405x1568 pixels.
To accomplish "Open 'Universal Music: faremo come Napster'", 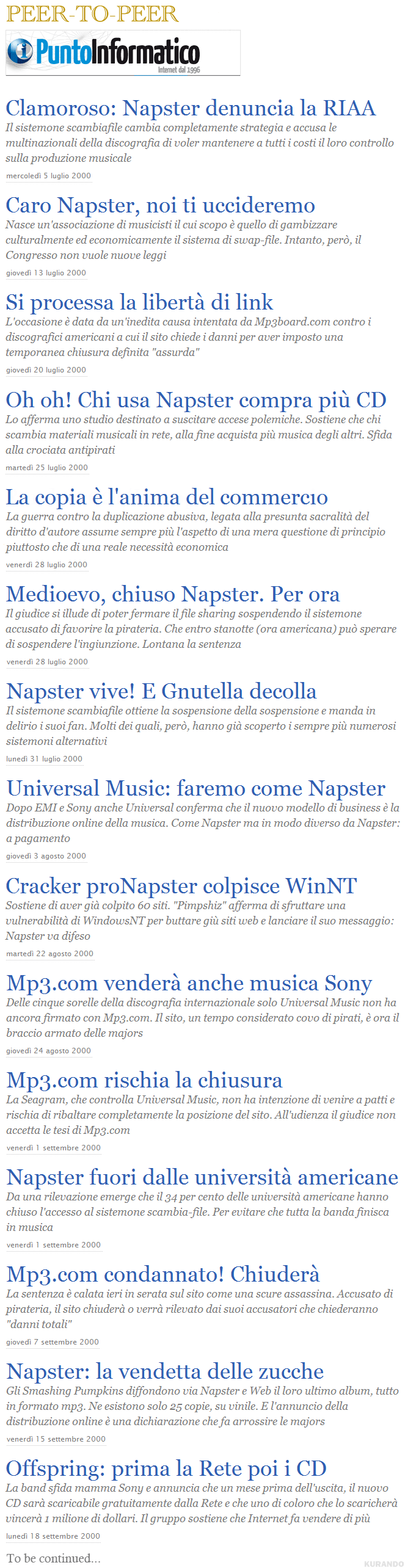I will pyautogui.click(x=195, y=788).
